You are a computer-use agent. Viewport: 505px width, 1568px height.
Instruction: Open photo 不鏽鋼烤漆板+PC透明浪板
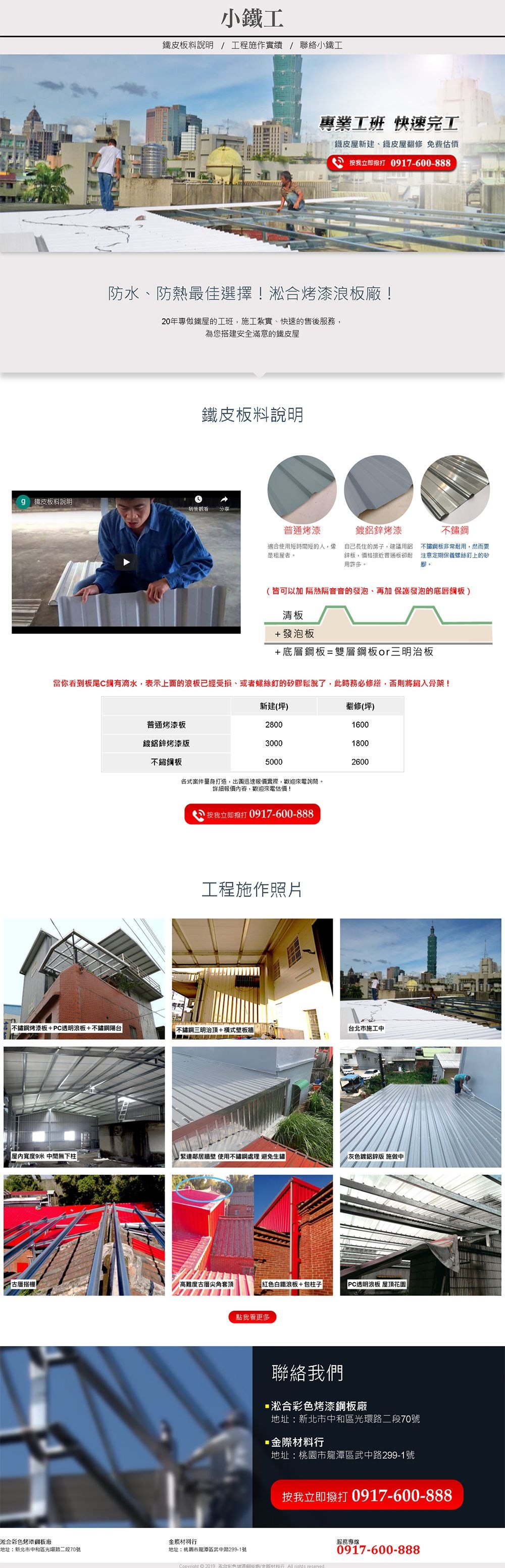[84, 978]
